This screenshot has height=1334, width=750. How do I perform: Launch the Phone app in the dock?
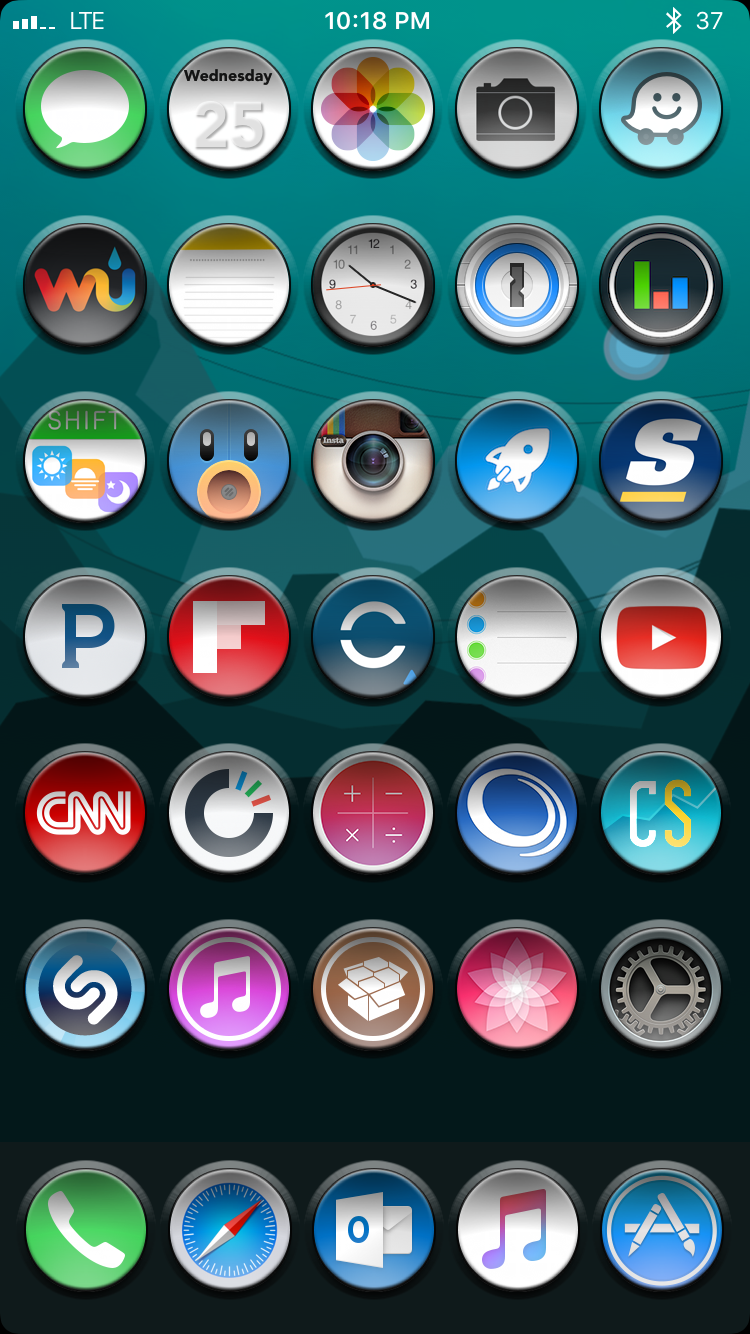[85, 1229]
